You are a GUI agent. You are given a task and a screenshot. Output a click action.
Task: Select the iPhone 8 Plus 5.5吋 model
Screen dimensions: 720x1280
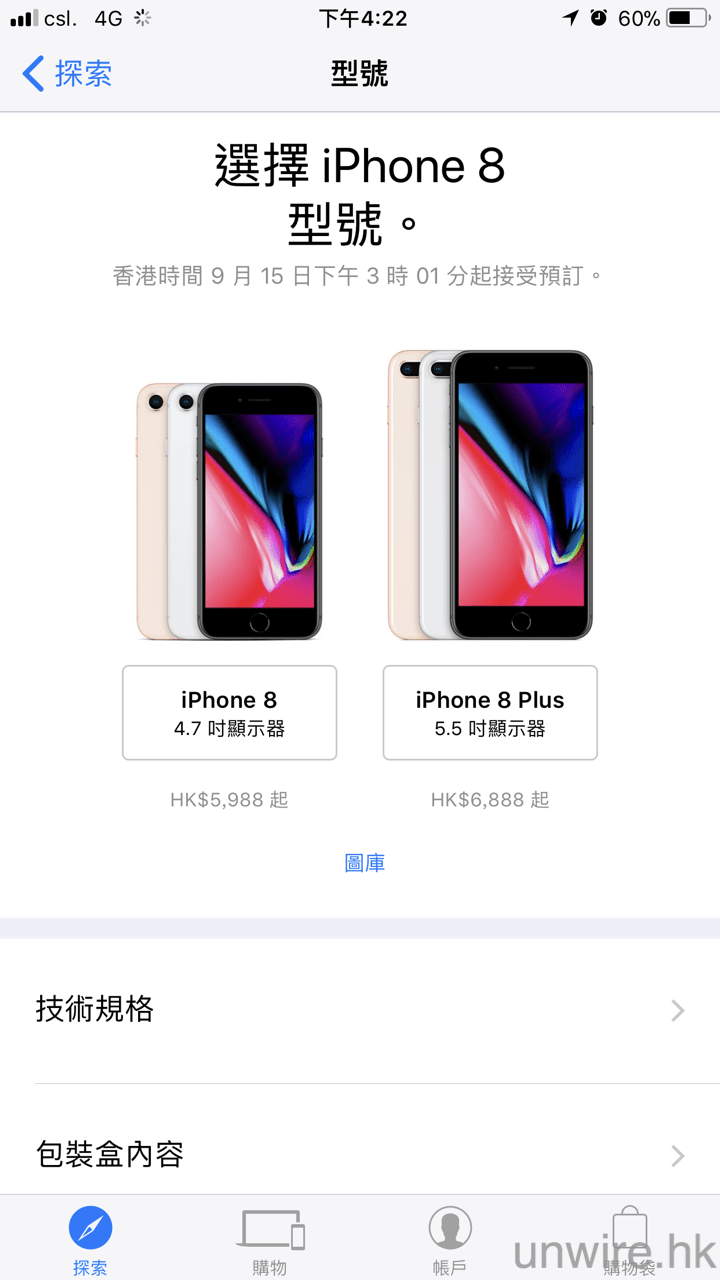[x=490, y=712]
